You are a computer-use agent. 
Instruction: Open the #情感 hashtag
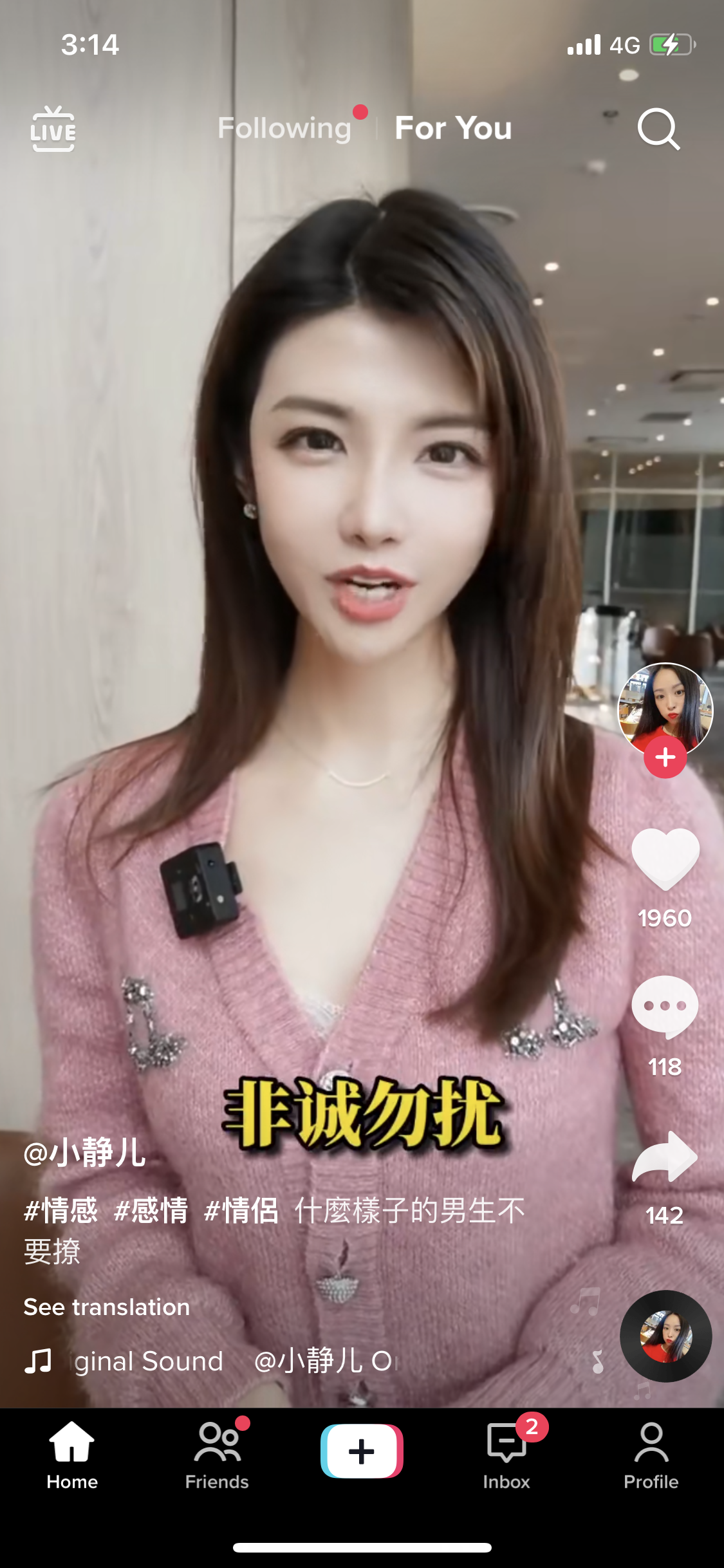click(x=60, y=1211)
